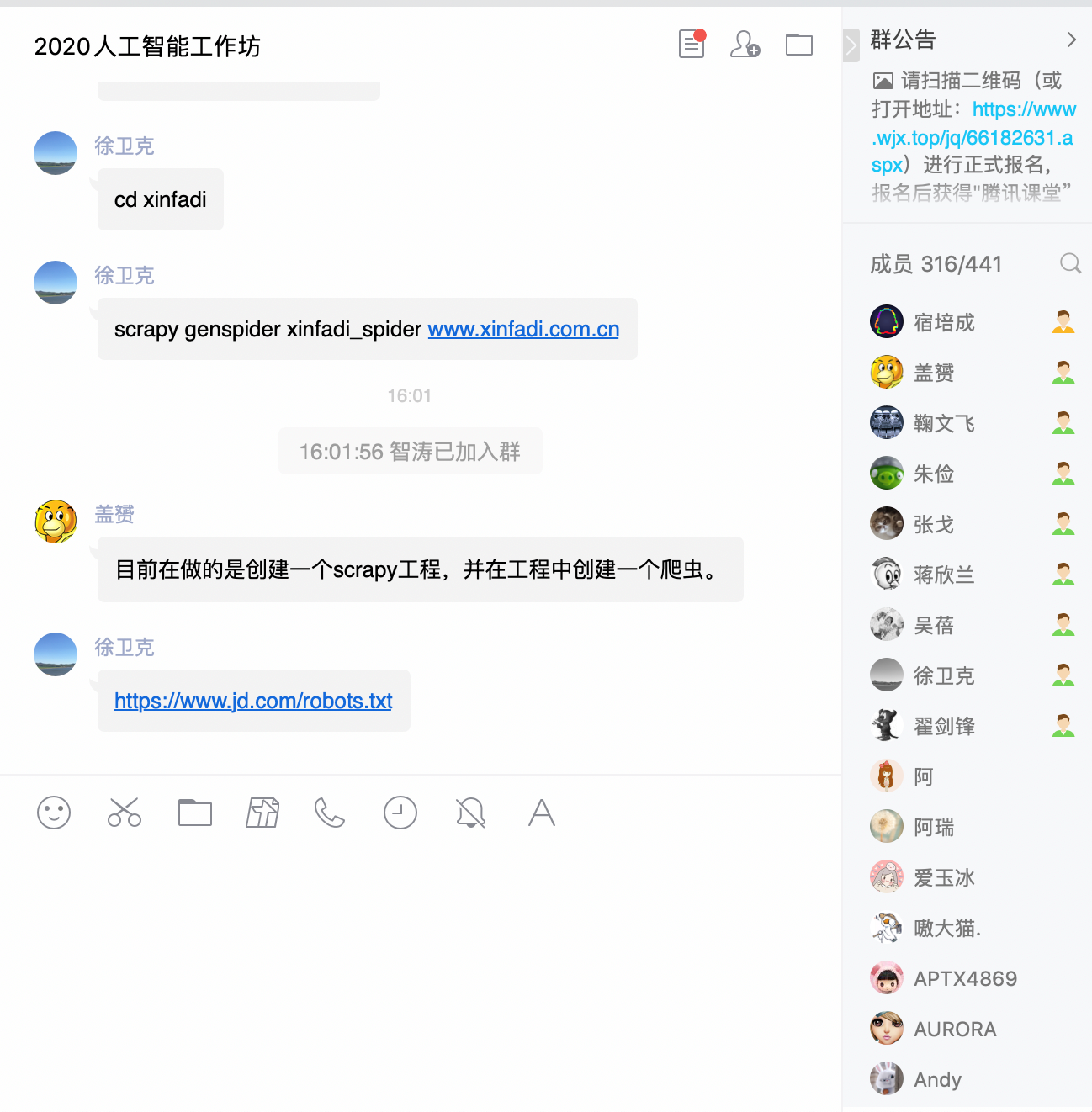Expand the 群公告 announcement details
This screenshot has width=1092, height=1112.
1070,40
